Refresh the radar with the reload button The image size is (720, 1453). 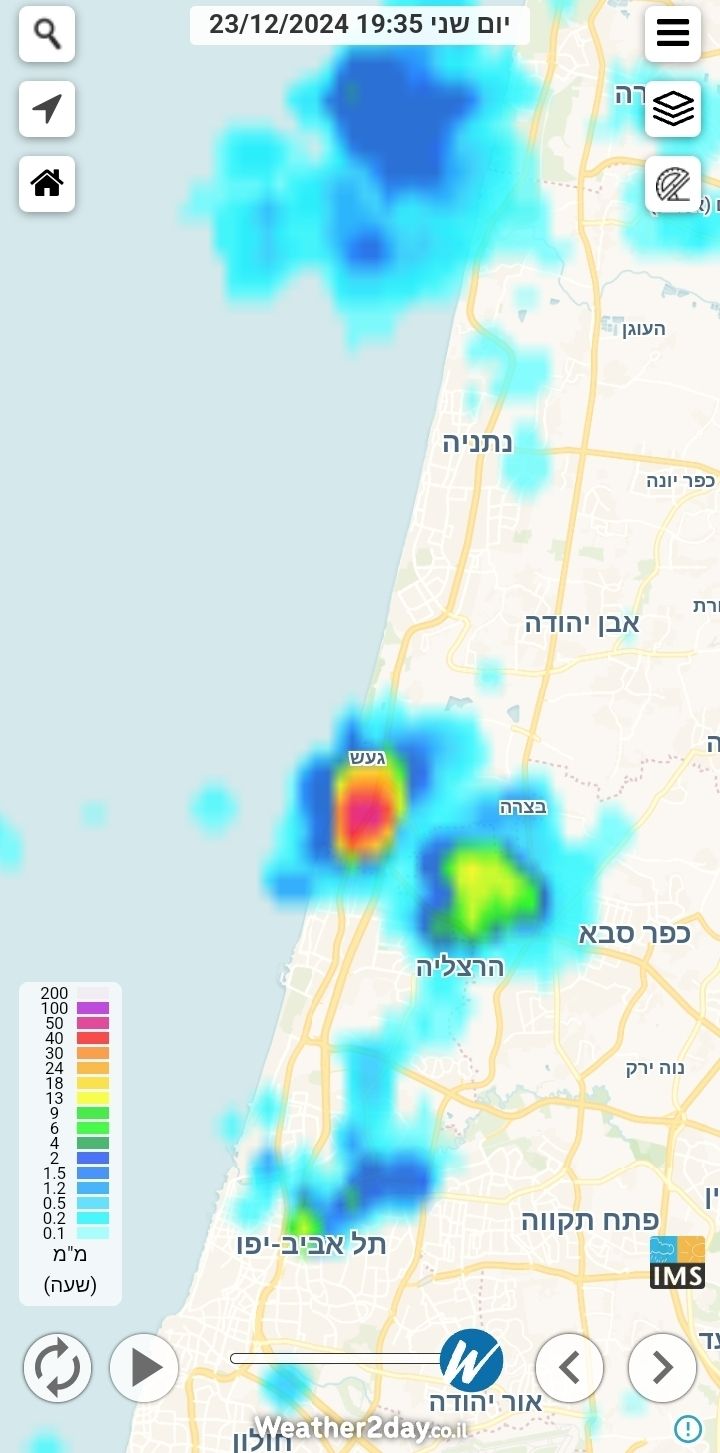[57, 1367]
